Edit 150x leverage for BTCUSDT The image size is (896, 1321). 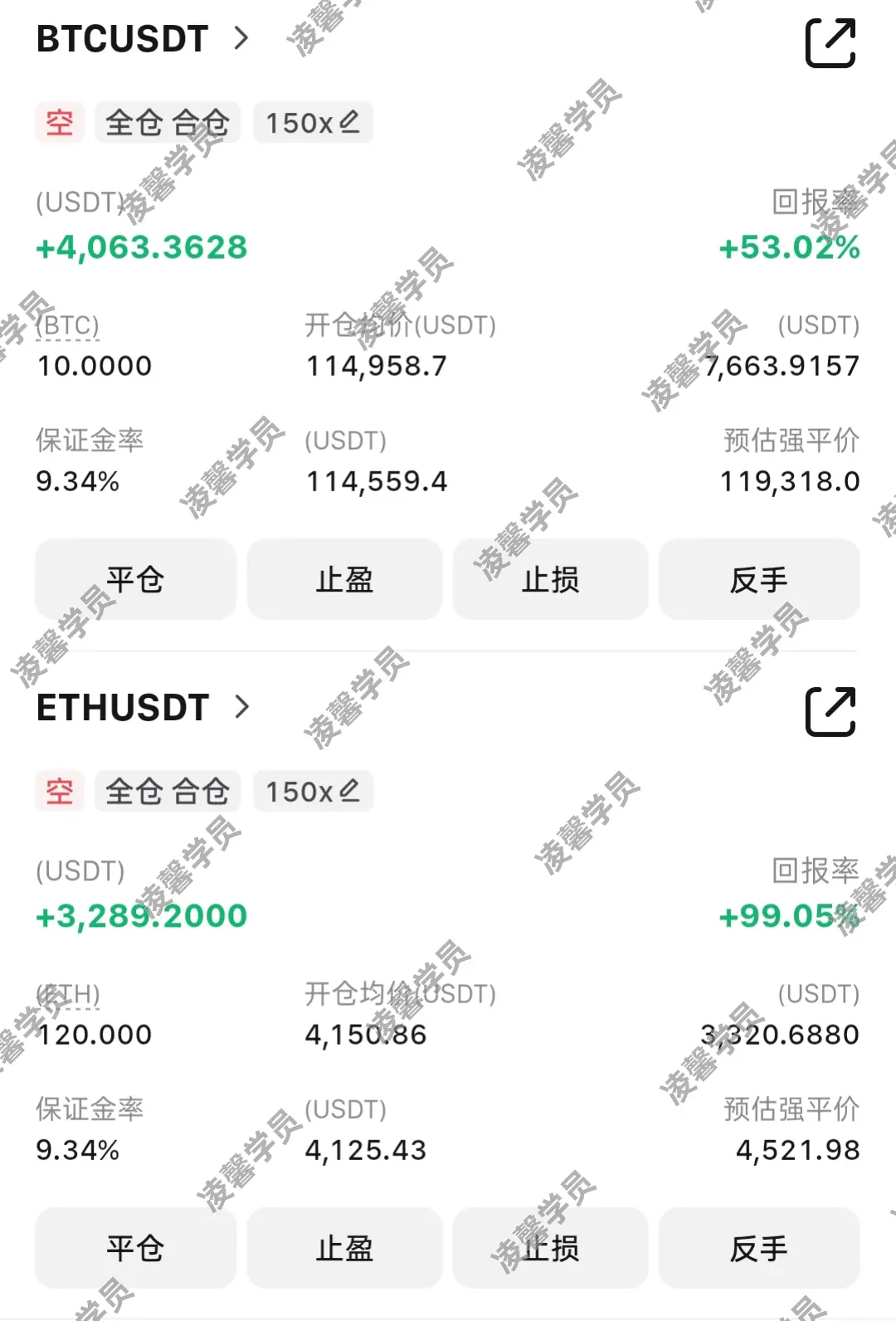click(x=313, y=123)
